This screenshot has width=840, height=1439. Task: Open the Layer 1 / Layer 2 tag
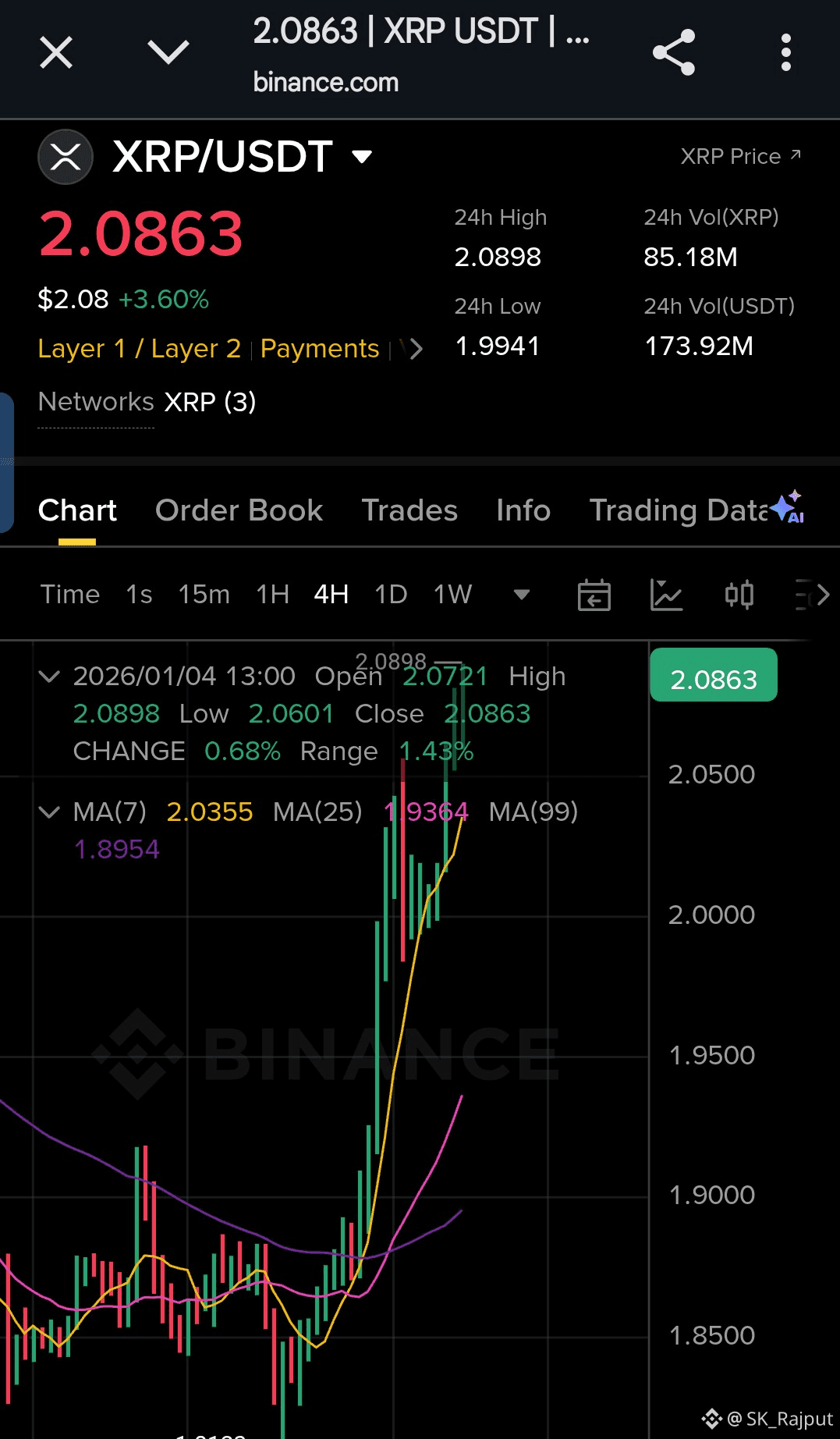tap(140, 348)
